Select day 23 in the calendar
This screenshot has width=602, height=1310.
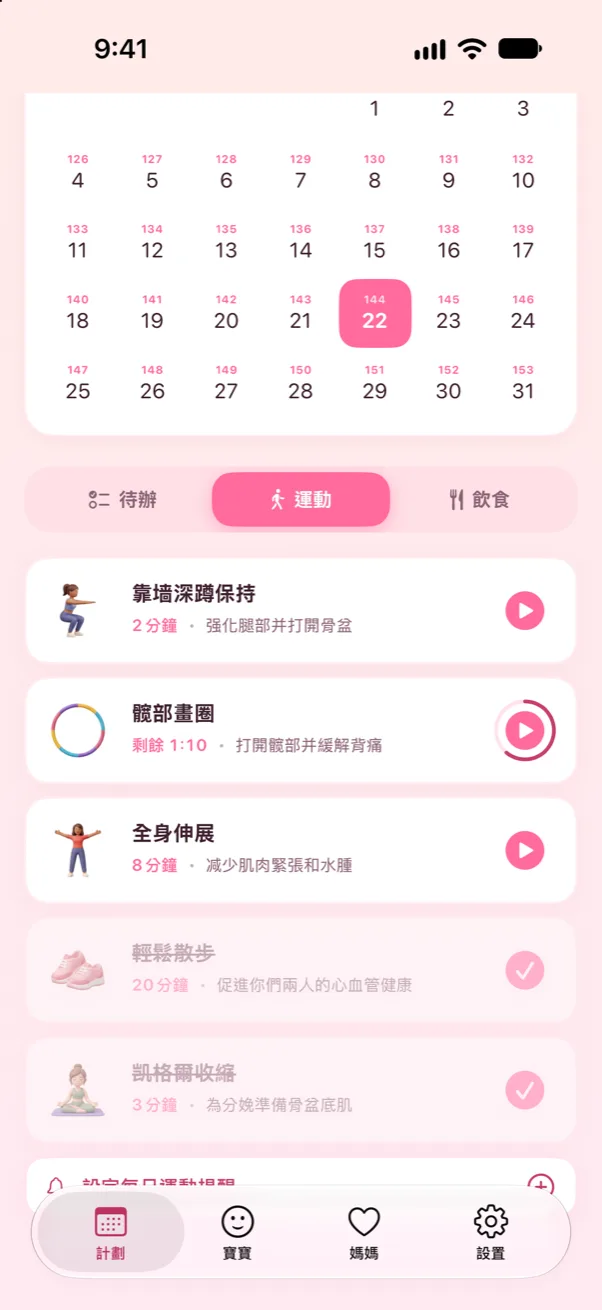pyautogui.click(x=449, y=313)
